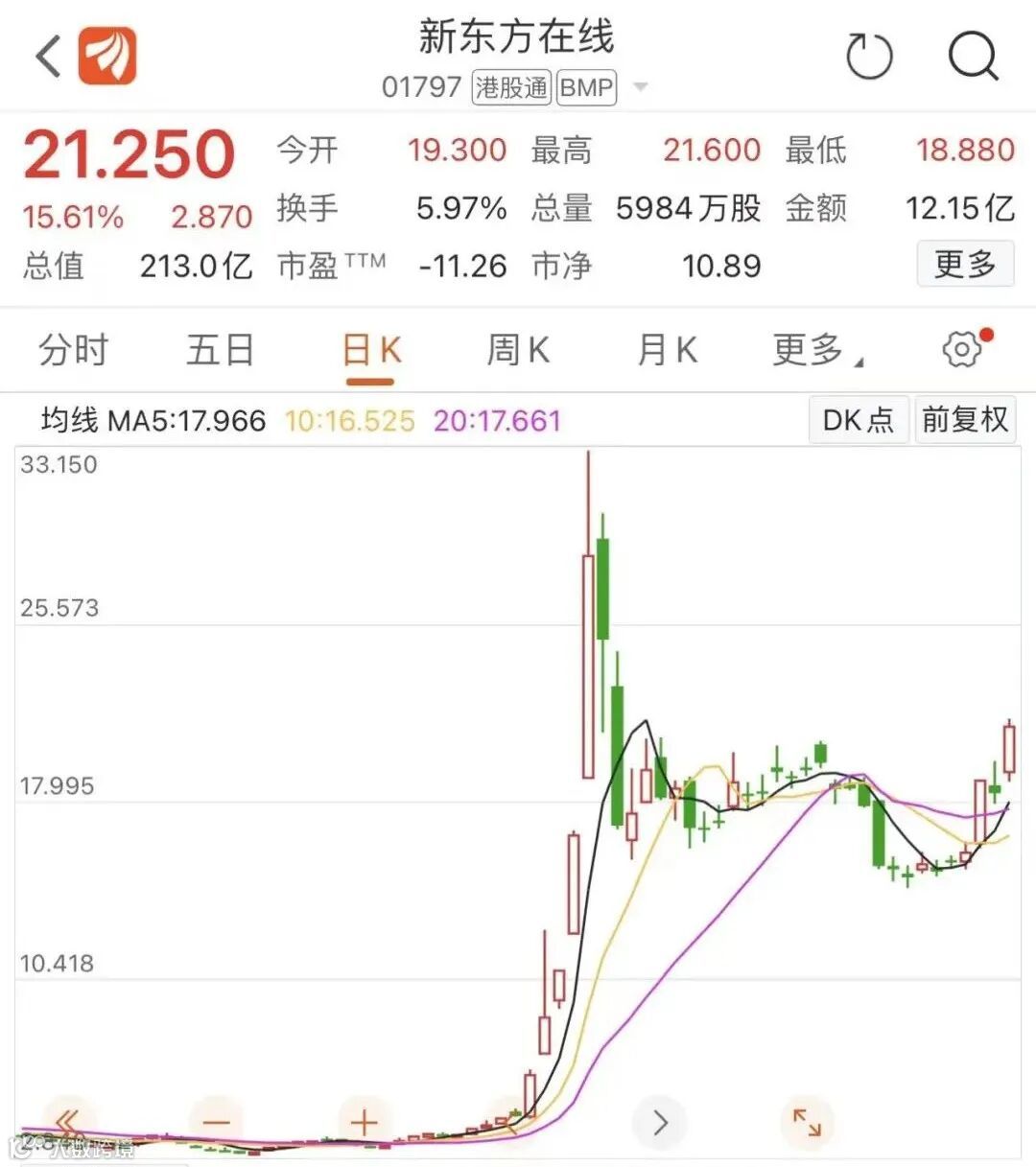Jump chart back with the double-left arrow
The image size is (1036, 1167).
tap(67, 1122)
